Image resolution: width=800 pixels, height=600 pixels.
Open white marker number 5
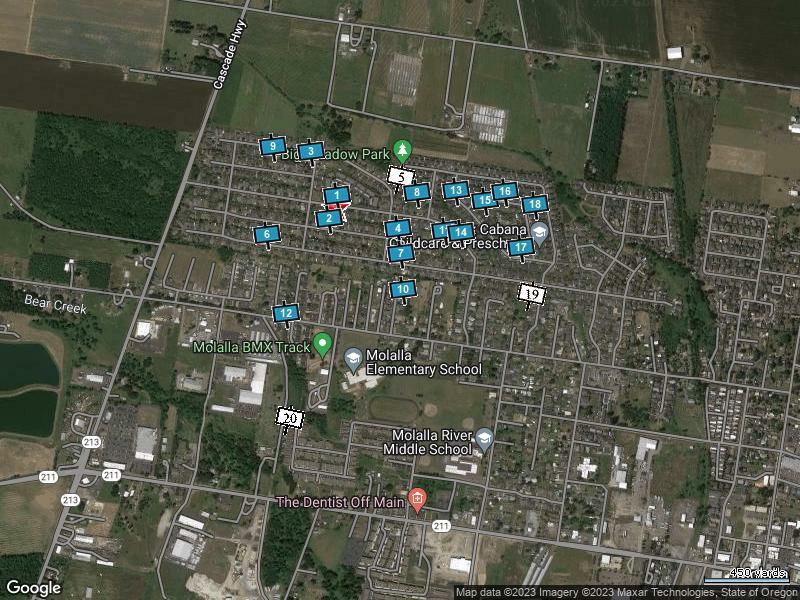pos(401,178)
